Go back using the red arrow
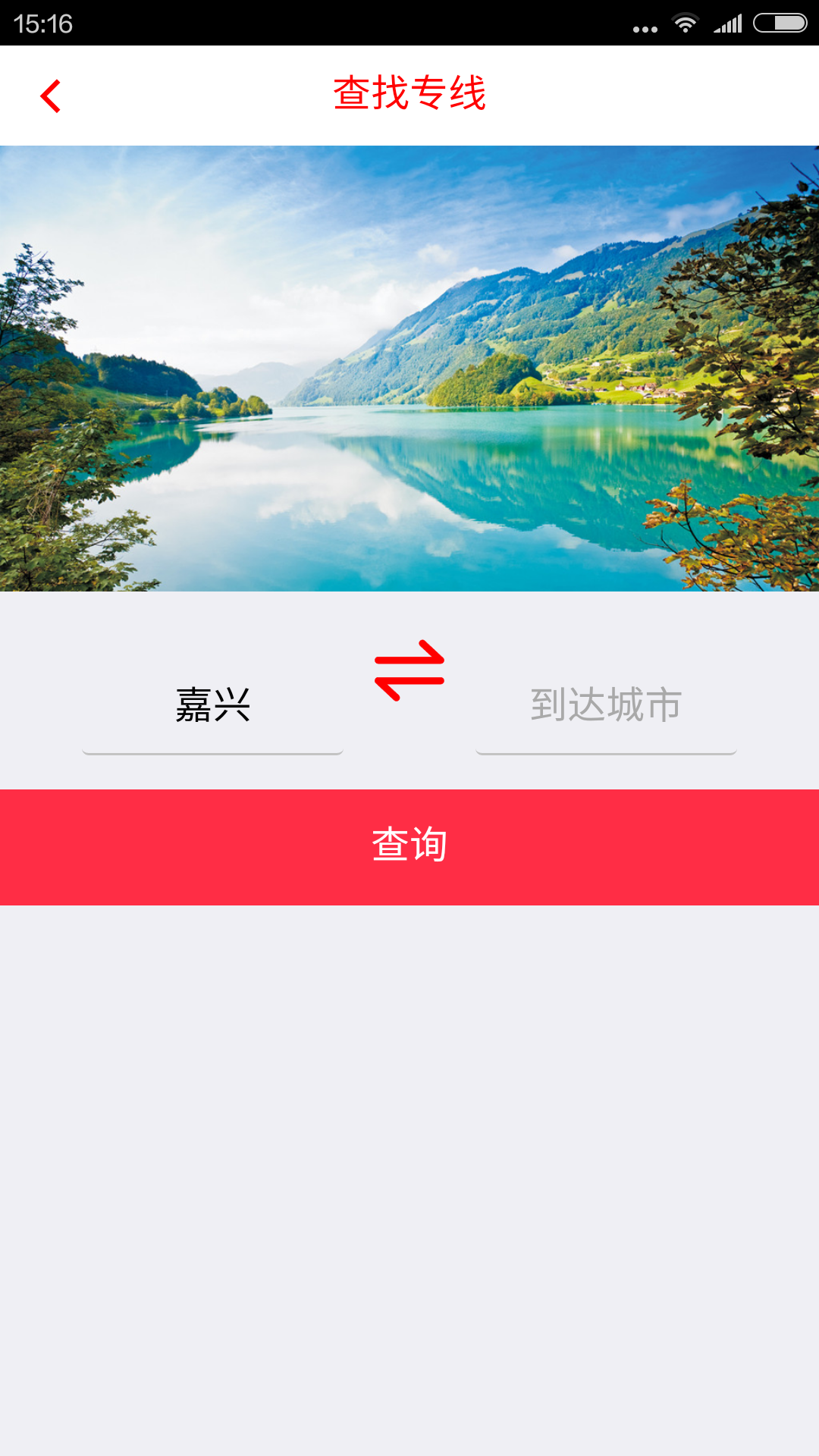The image size is (819, 1456). click(x=50, y=96)
